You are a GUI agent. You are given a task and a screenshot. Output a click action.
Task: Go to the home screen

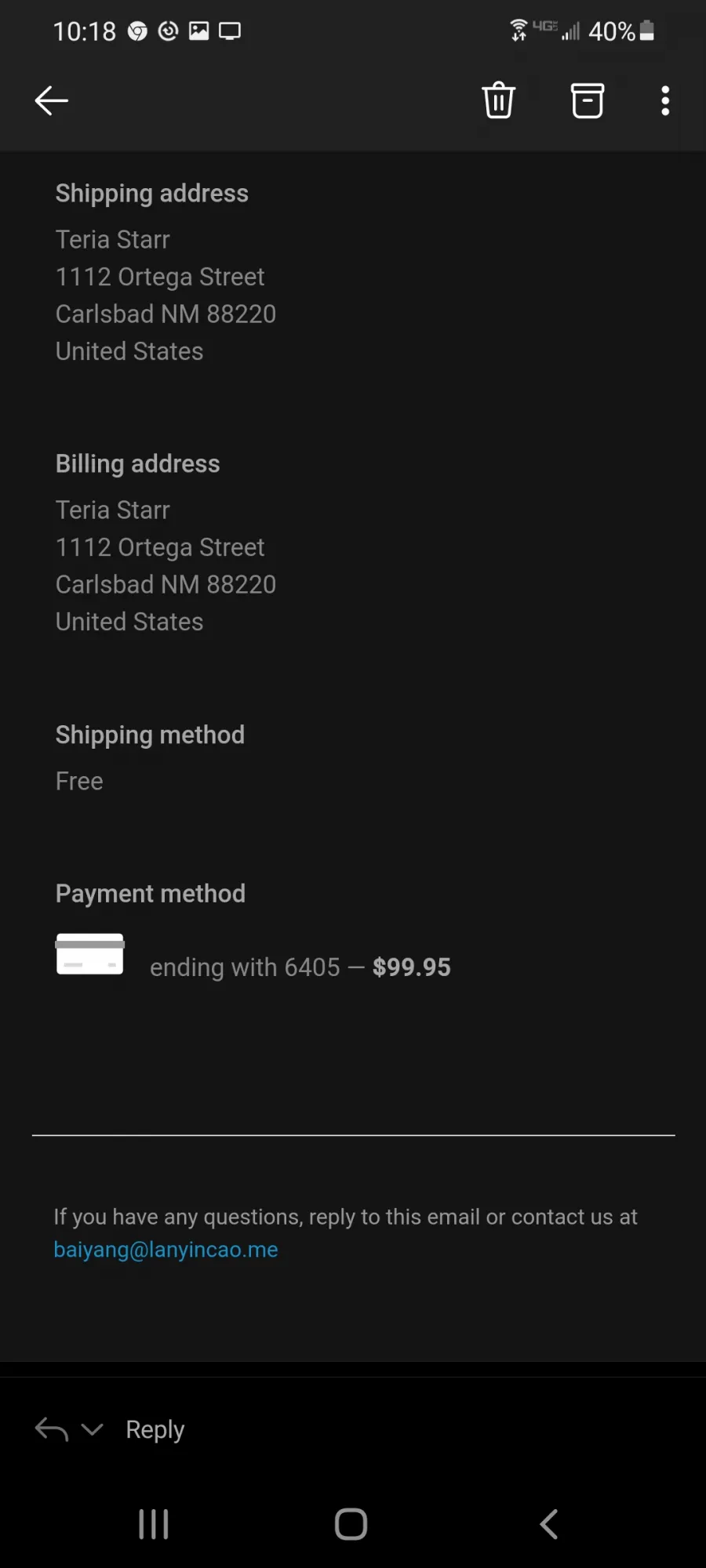pos(351,1524)
